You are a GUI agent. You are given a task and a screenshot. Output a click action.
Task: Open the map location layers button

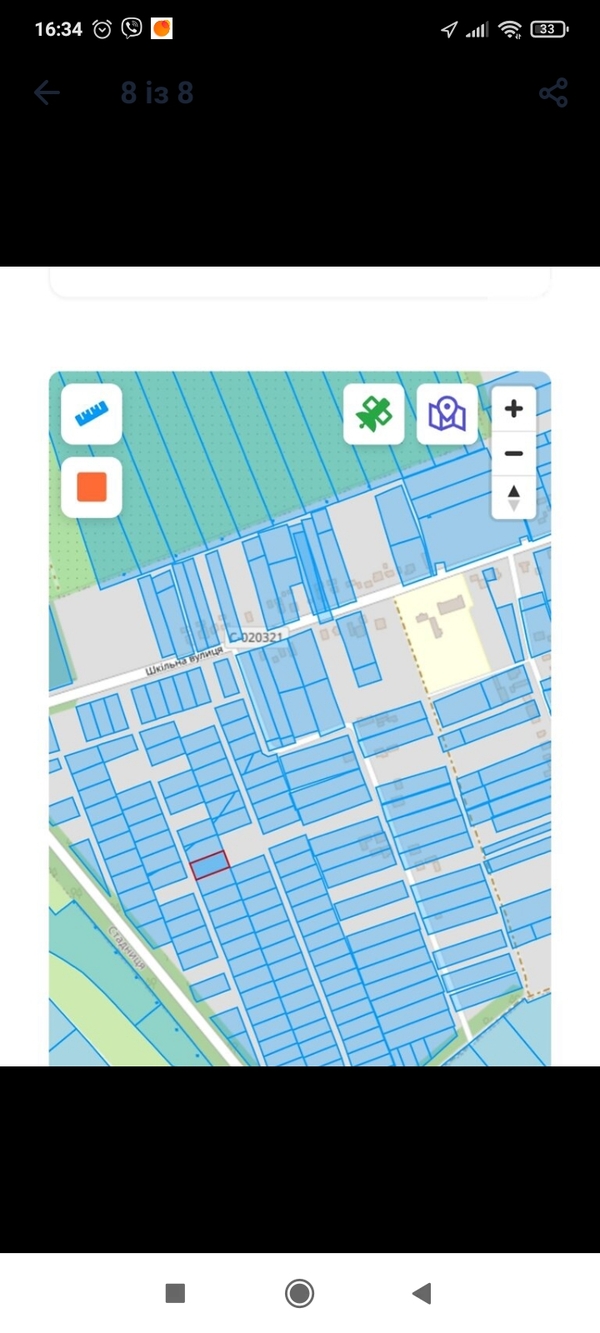[447, 413]
